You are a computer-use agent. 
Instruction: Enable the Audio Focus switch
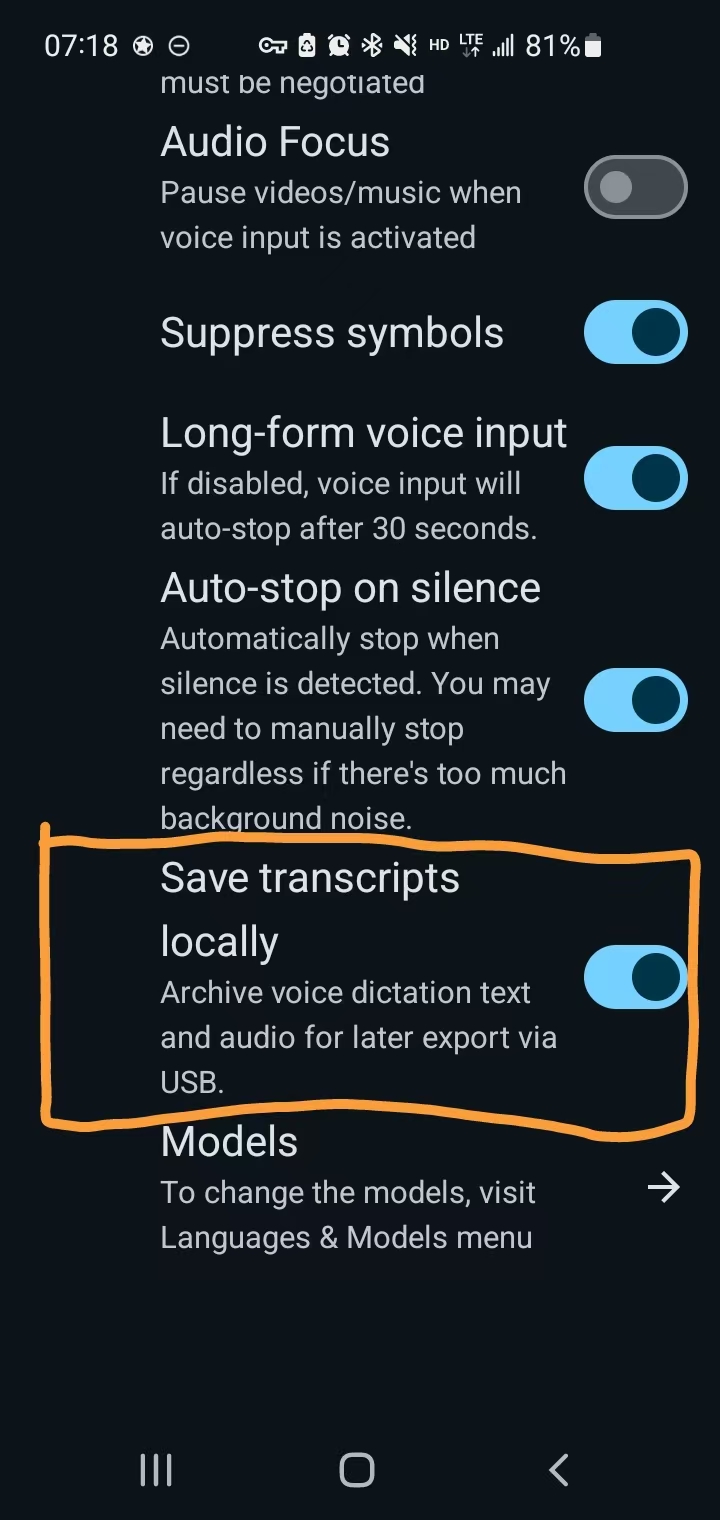tap(635, 187)
